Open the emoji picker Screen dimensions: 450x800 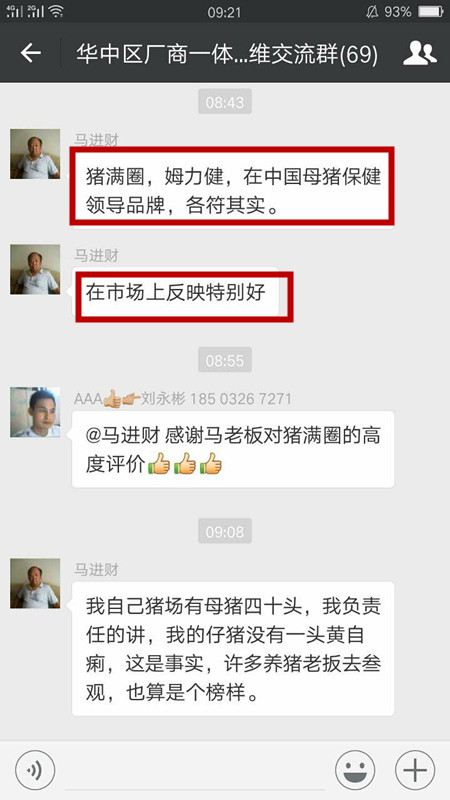(x=355, y=770)
